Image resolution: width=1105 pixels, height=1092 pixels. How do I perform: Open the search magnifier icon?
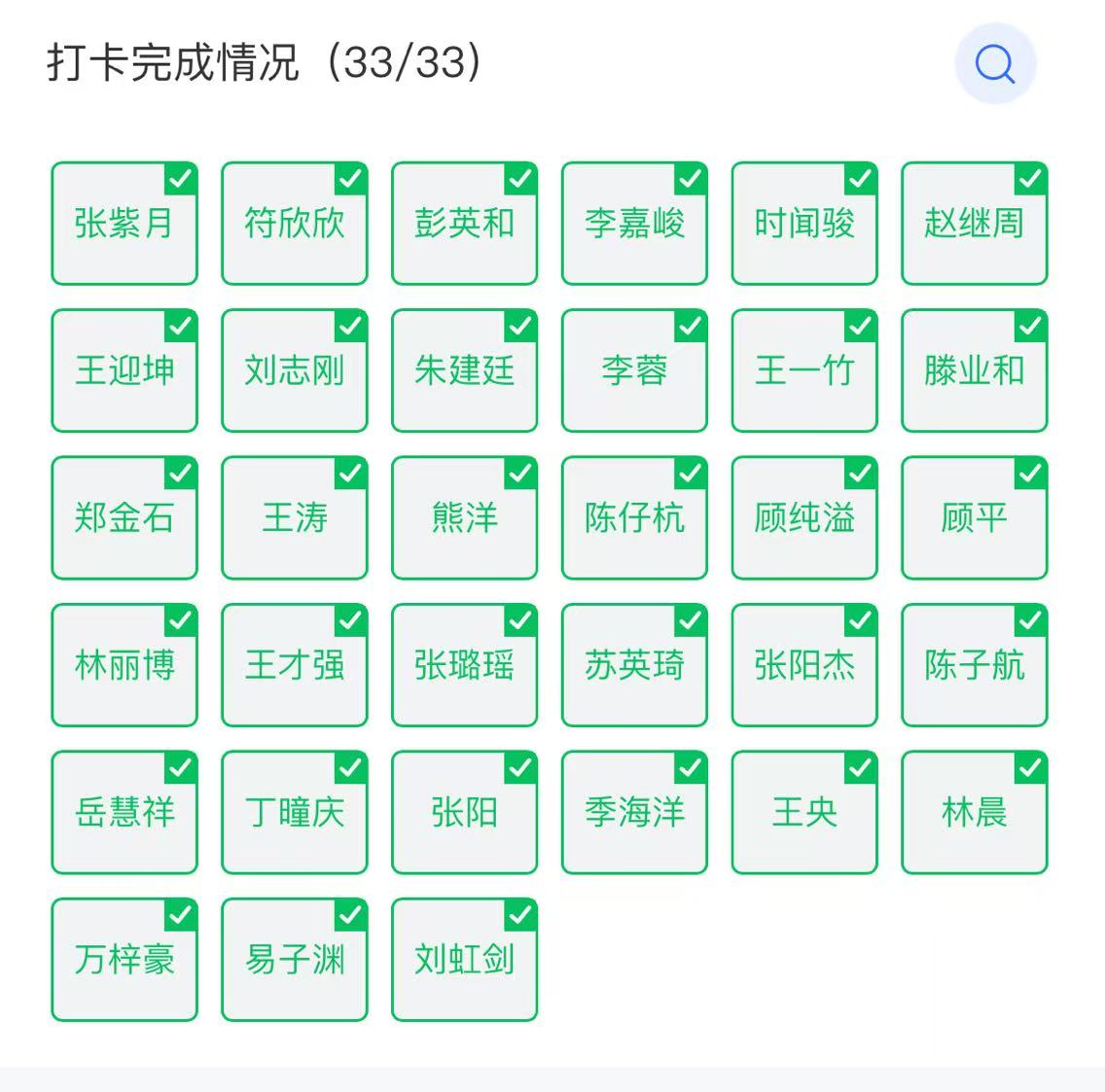point(994,64)
